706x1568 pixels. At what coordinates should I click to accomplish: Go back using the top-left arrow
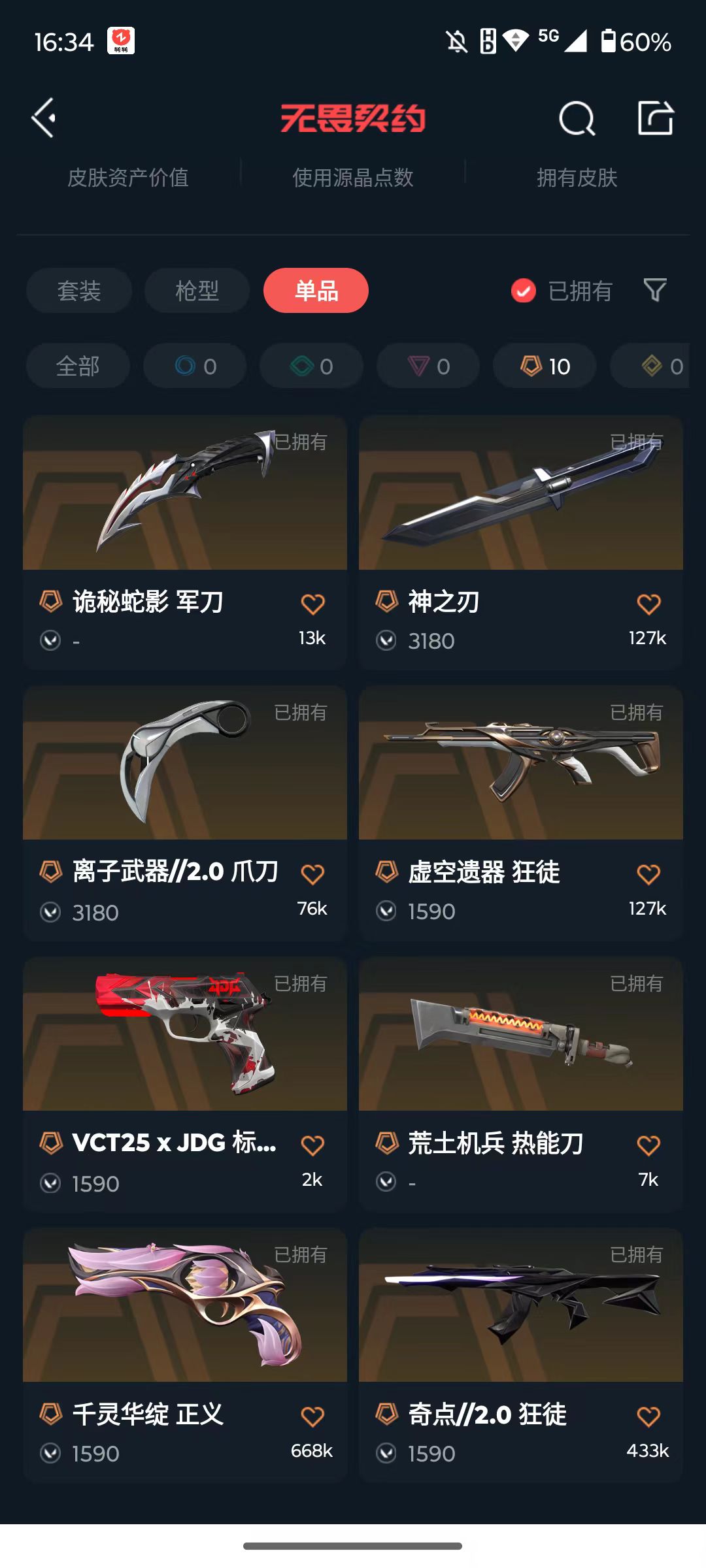[x=44, y=118]
